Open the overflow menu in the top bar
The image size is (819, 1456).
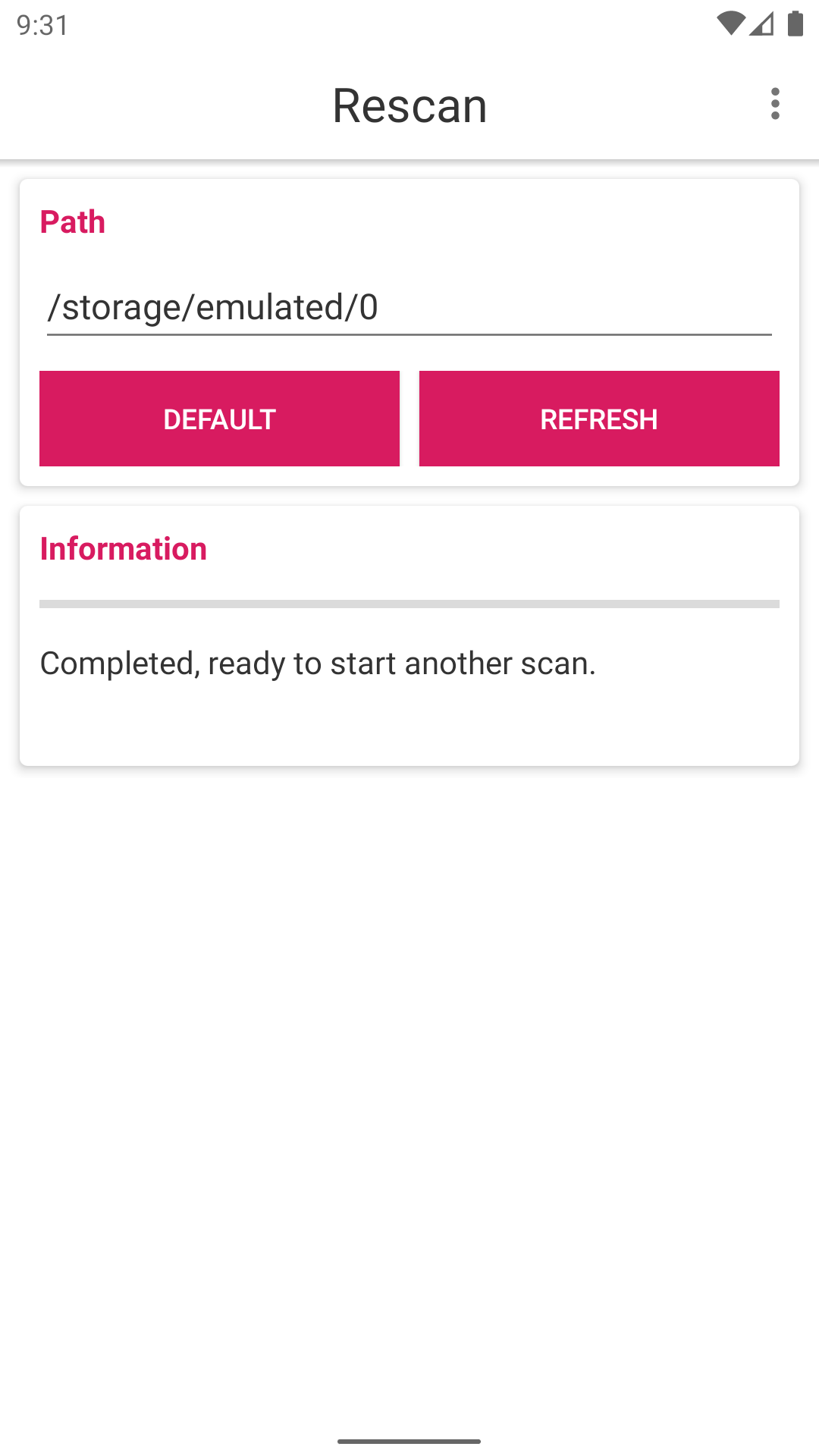[x=775, y=105]
